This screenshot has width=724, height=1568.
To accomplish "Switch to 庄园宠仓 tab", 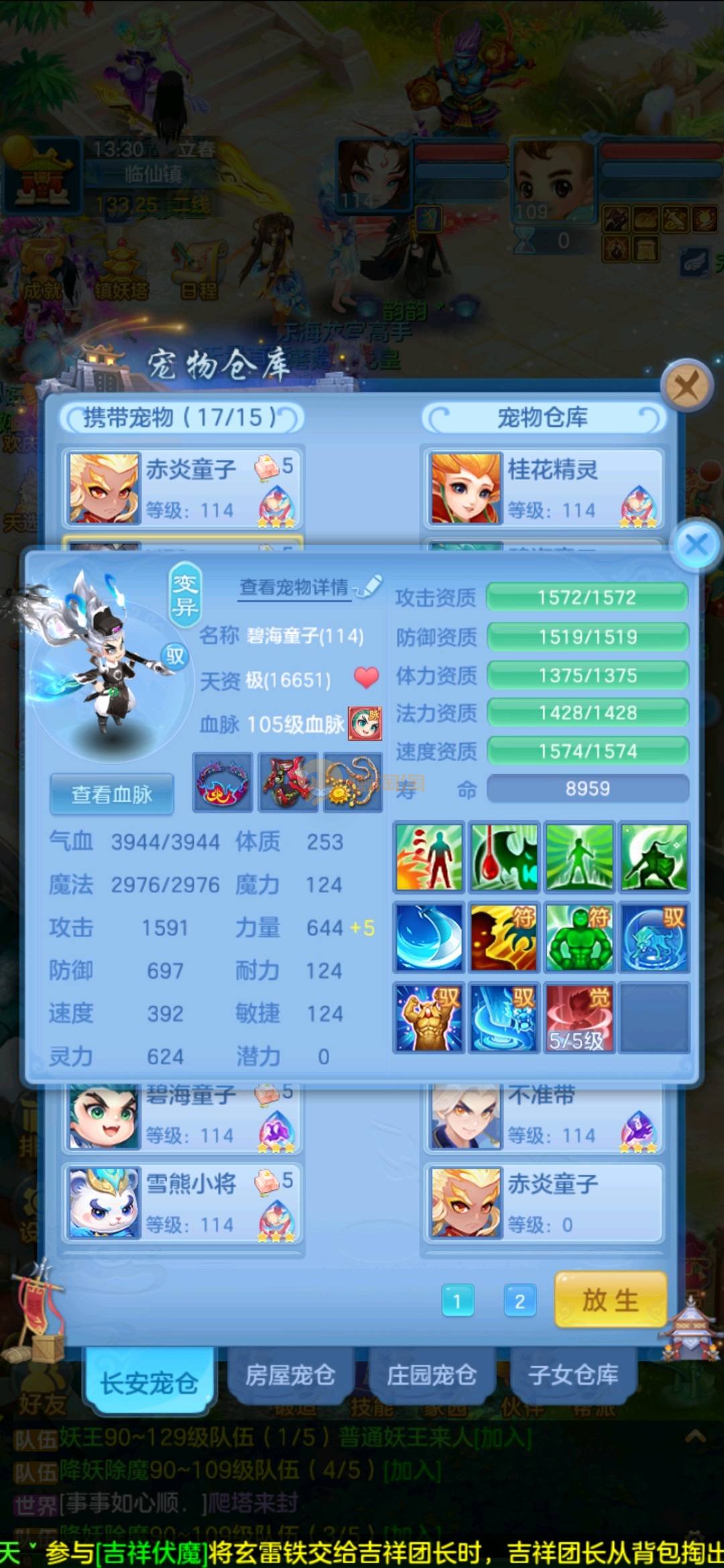I will [x=431, y=1376].
